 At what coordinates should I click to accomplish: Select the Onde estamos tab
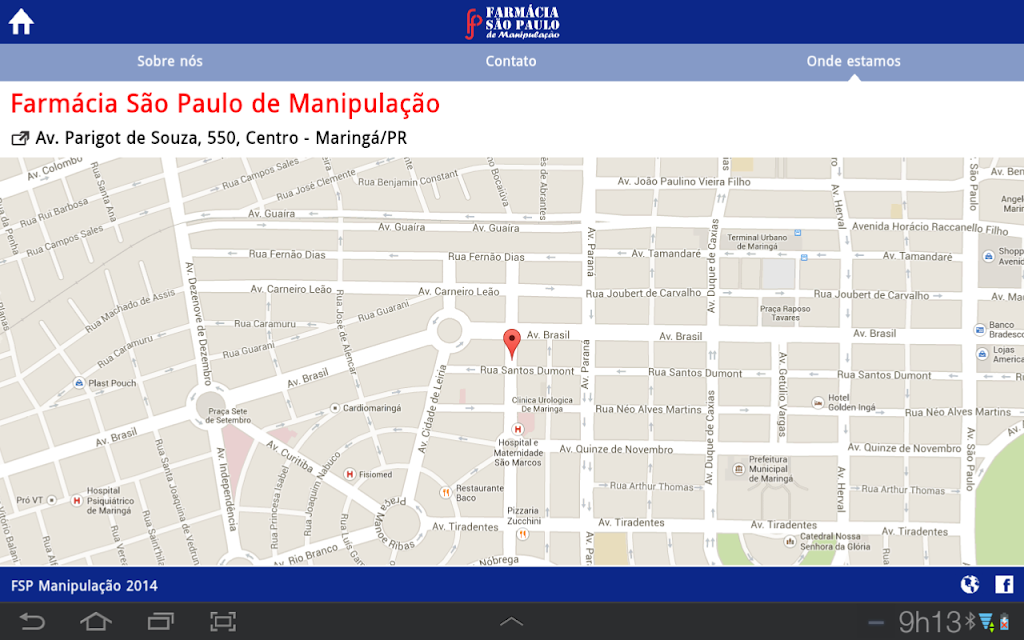point(853,61)
